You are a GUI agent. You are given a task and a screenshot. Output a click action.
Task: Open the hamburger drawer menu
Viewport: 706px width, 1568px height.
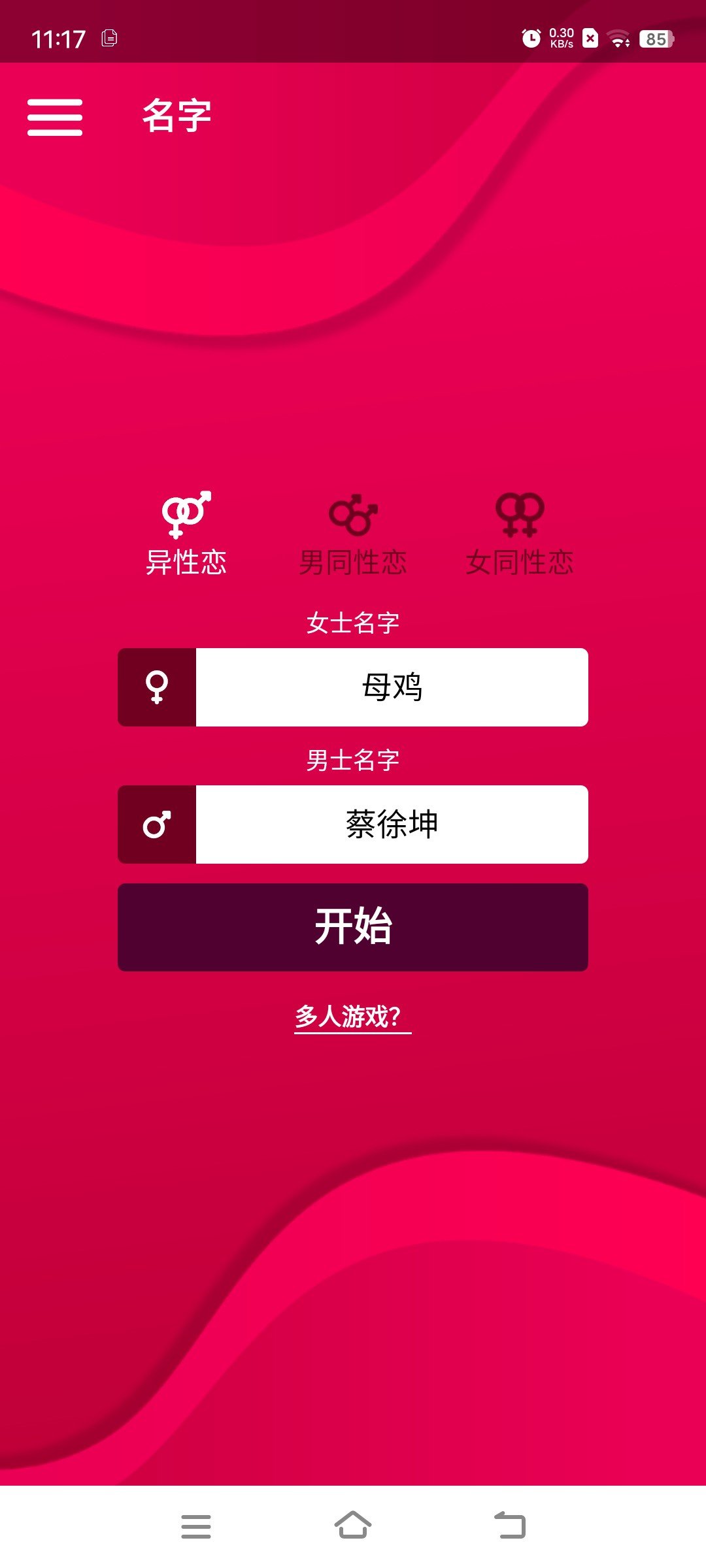pos(55,117)
